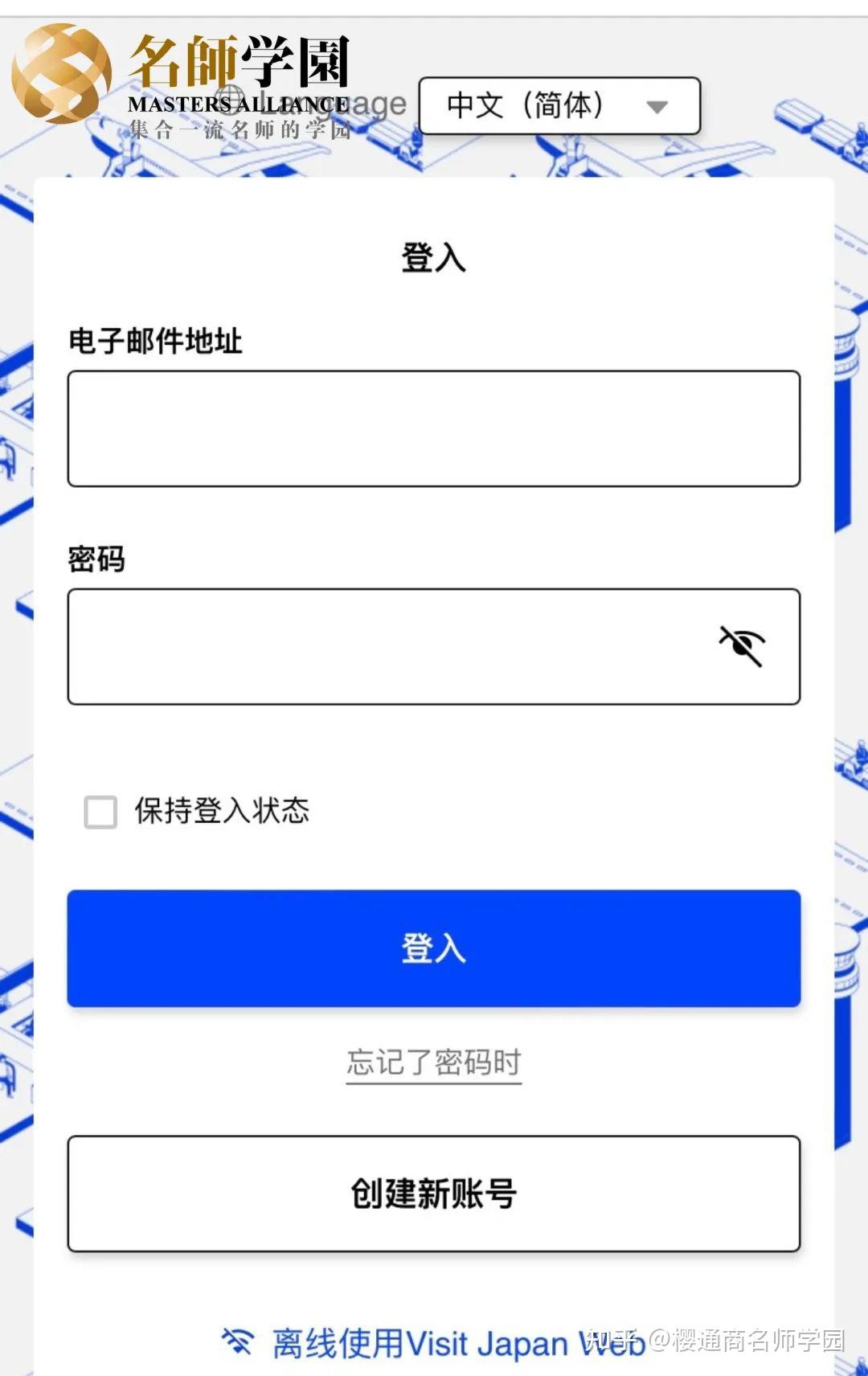This screenshot has height=1376, width=868.
Task: Toggle the keep-me-logged-in checkbox
Action: tap(100, 813)
